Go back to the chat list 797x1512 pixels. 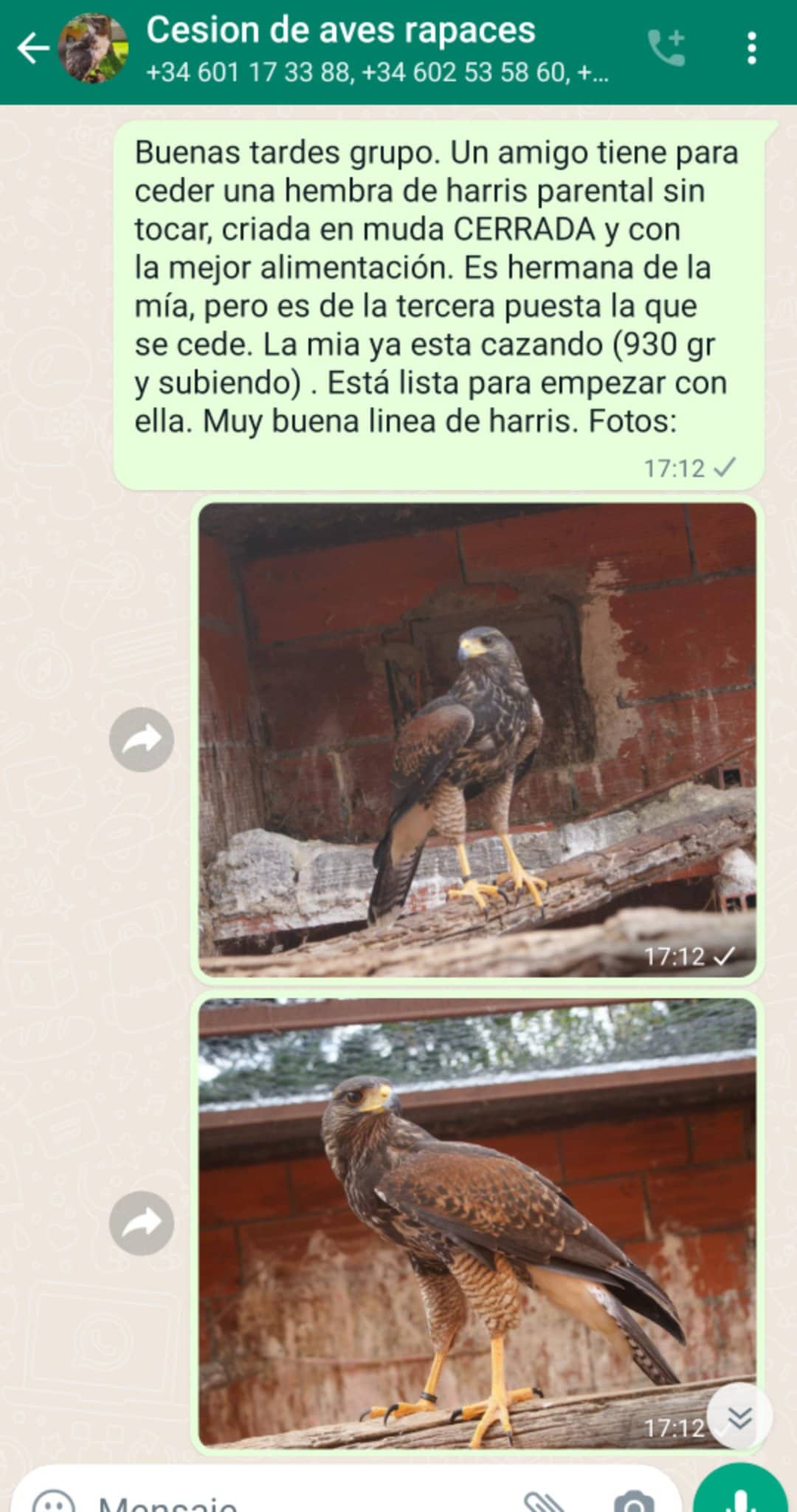point(32,49)
